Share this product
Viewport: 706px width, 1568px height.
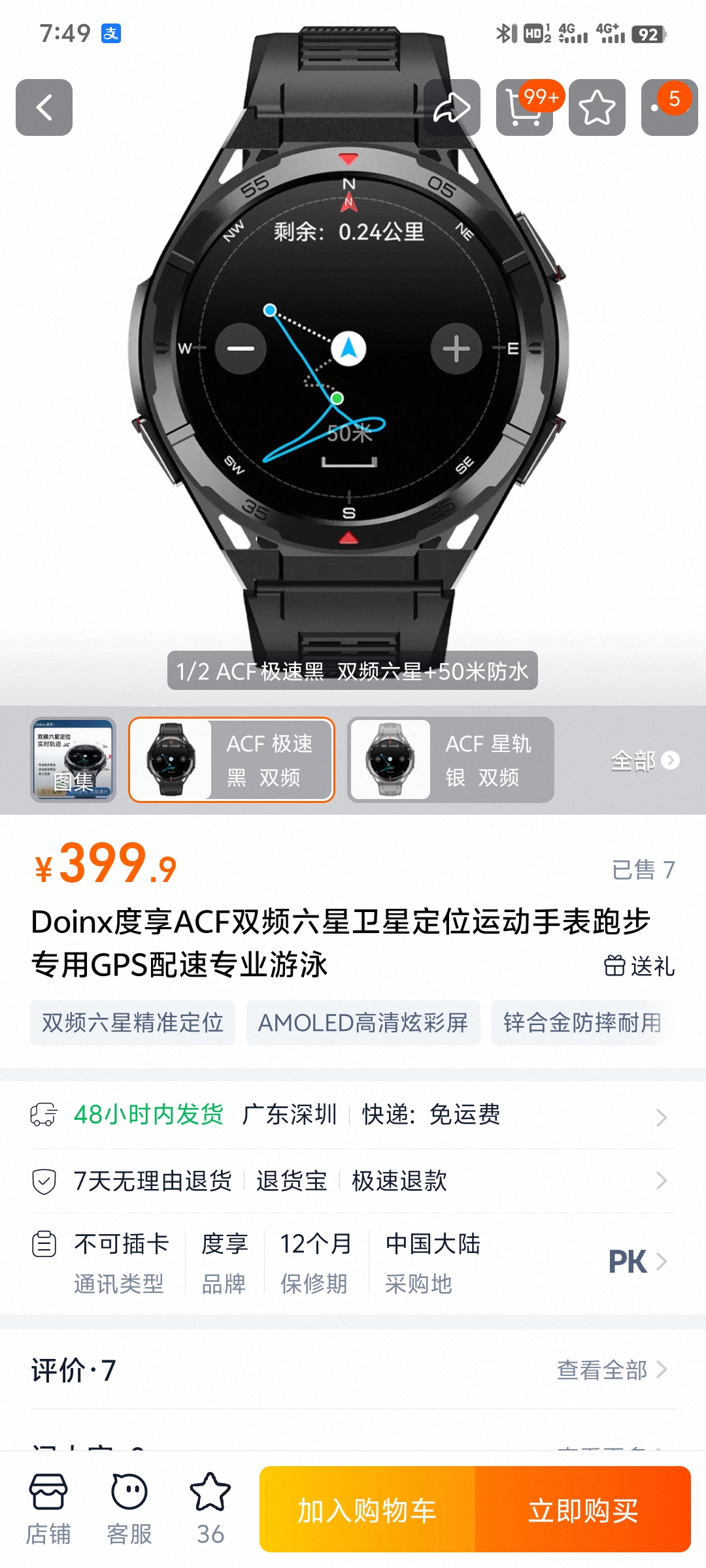click(x=452, y=108)
